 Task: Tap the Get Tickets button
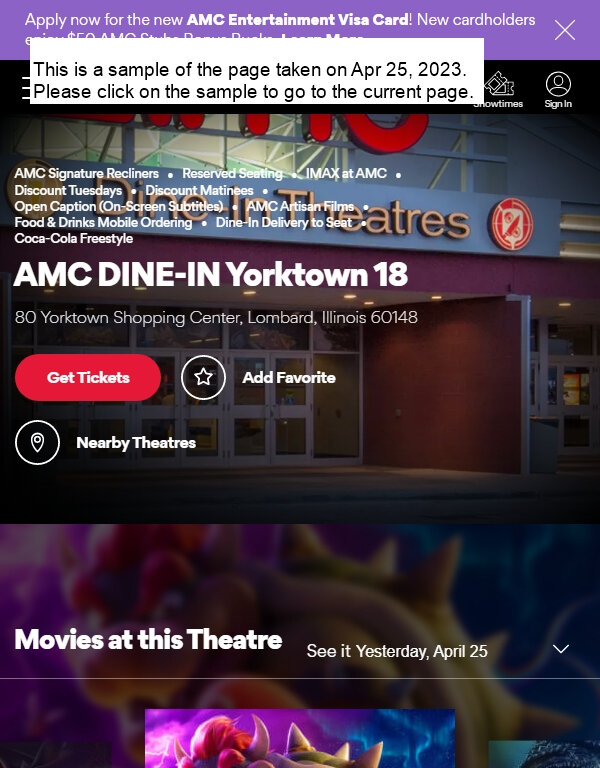tap(88, 377)
